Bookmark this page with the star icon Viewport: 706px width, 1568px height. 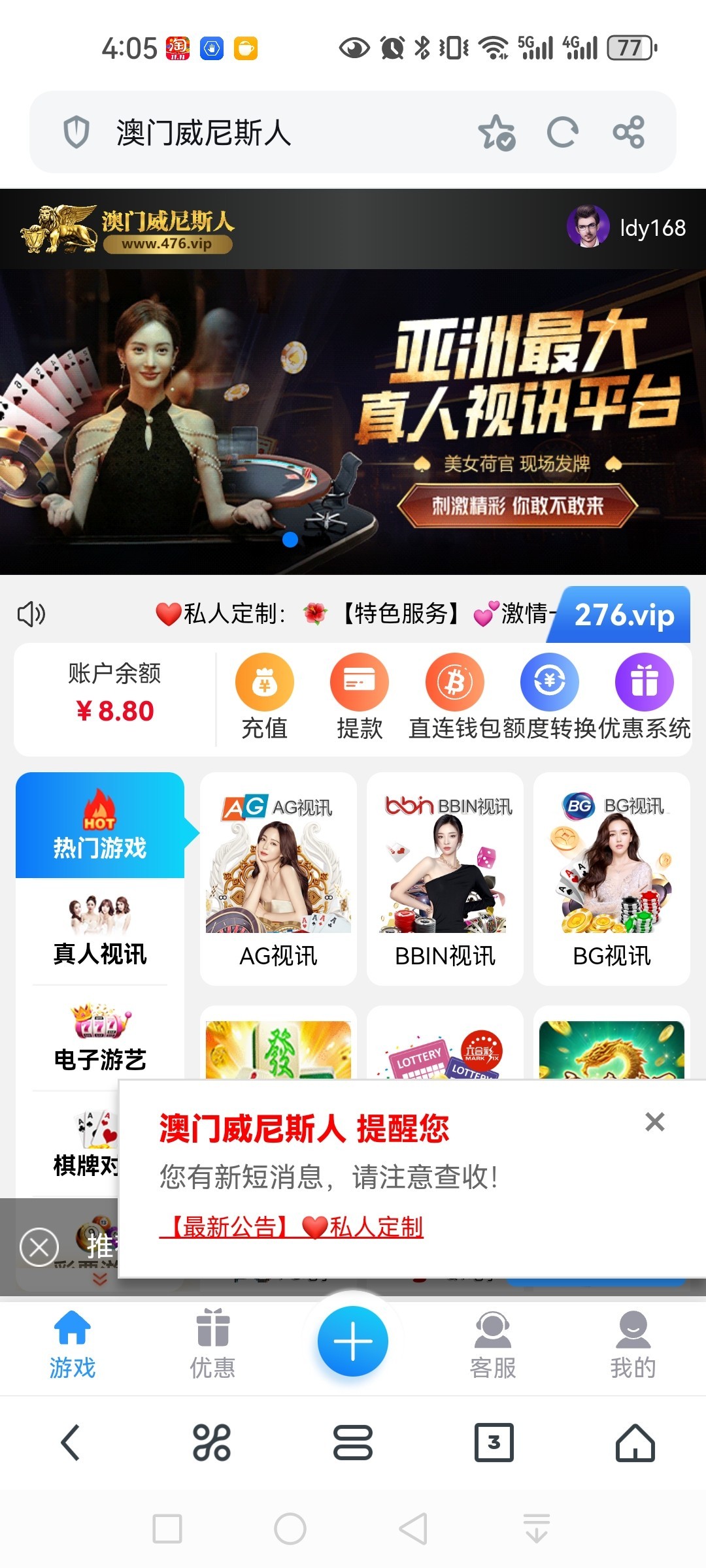(497, 133)
